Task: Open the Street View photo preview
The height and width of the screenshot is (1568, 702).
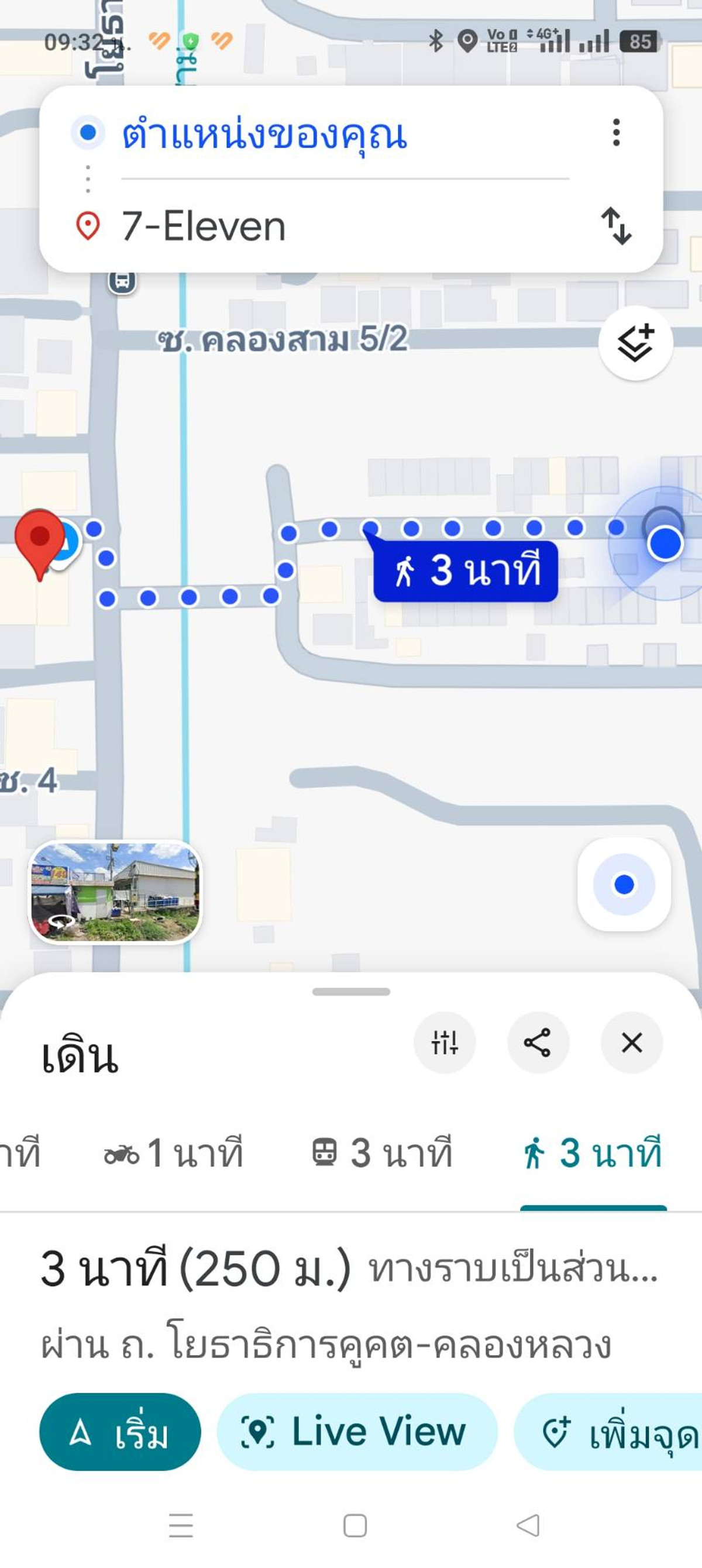Action: pyautogui.click(x=115, y=892)
